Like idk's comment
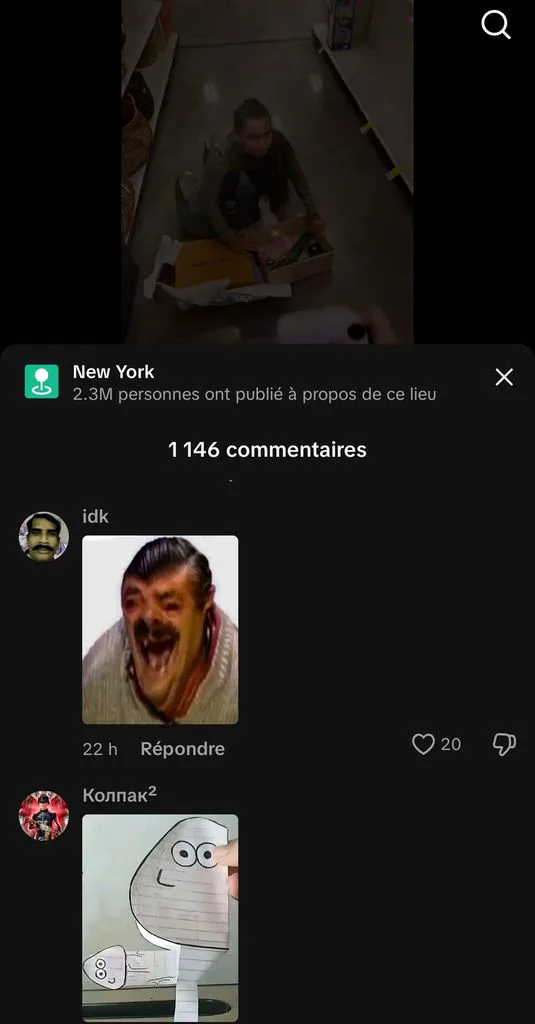This screenshot has width=535, height=1024. (x=423, y=744)
